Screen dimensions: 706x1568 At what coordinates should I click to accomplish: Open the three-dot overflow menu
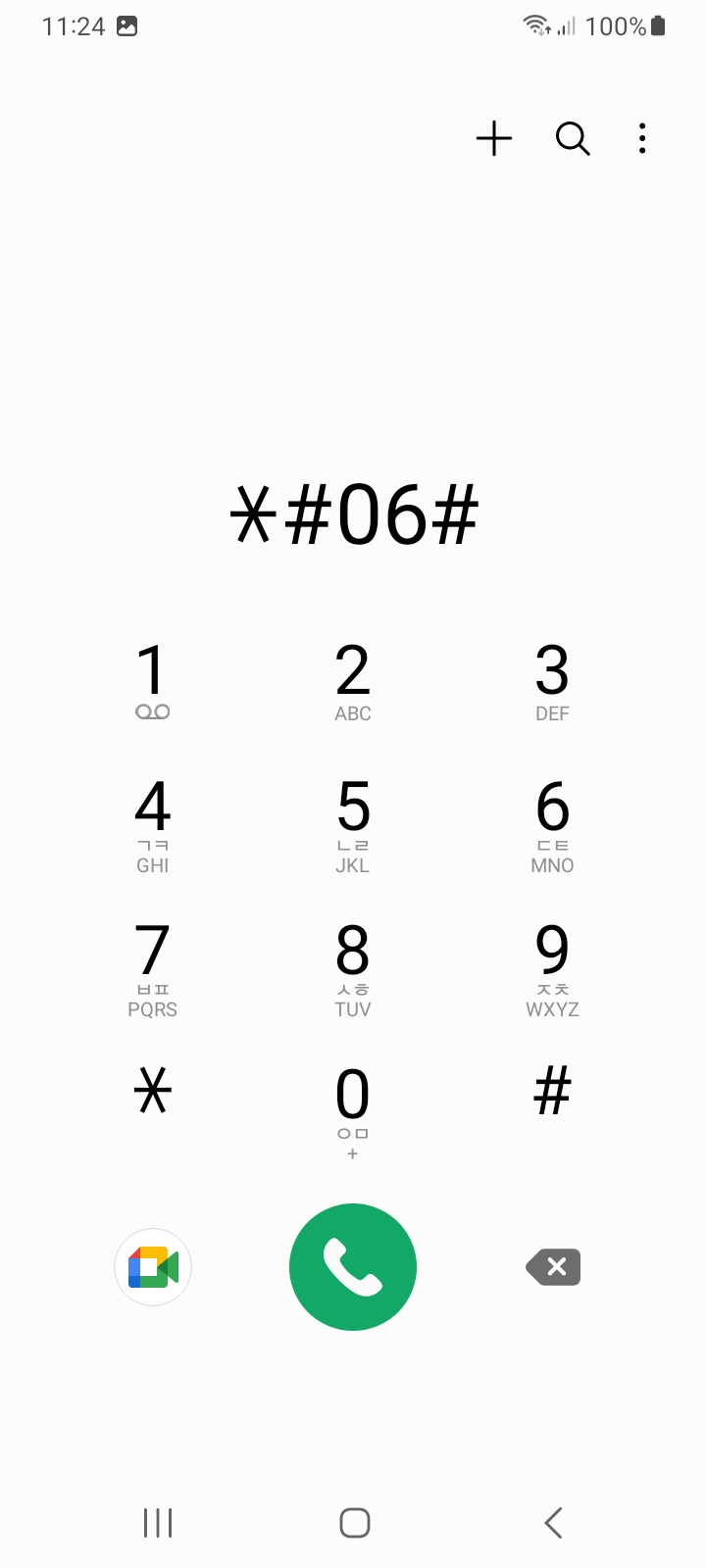pos(642,139)
